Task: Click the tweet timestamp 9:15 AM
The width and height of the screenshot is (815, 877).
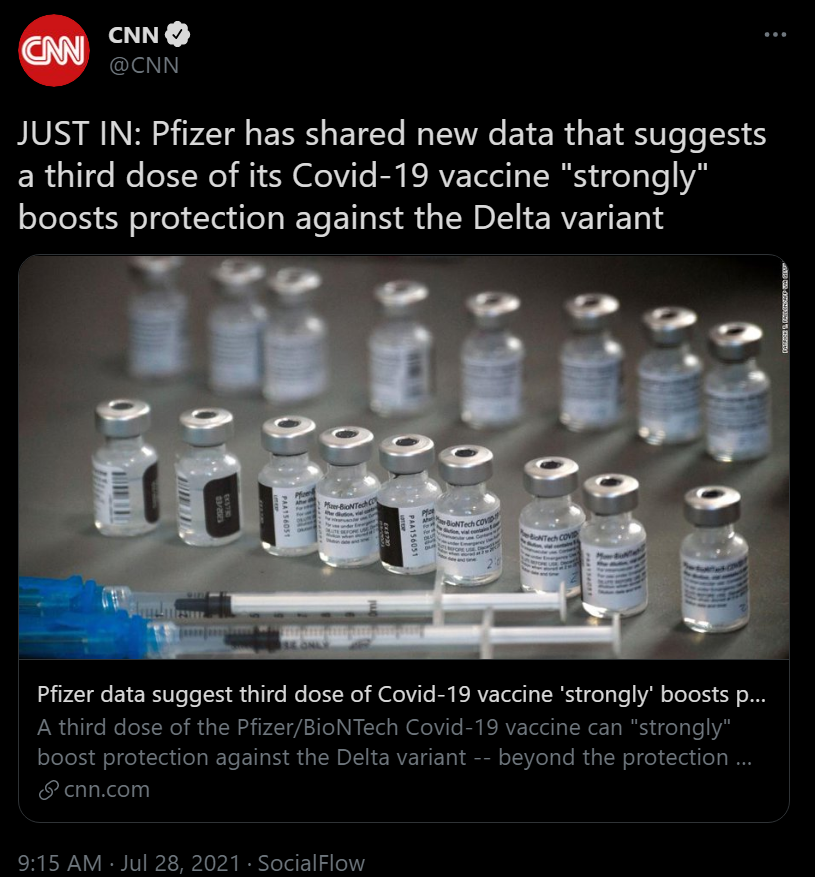Action: point(55,859)
